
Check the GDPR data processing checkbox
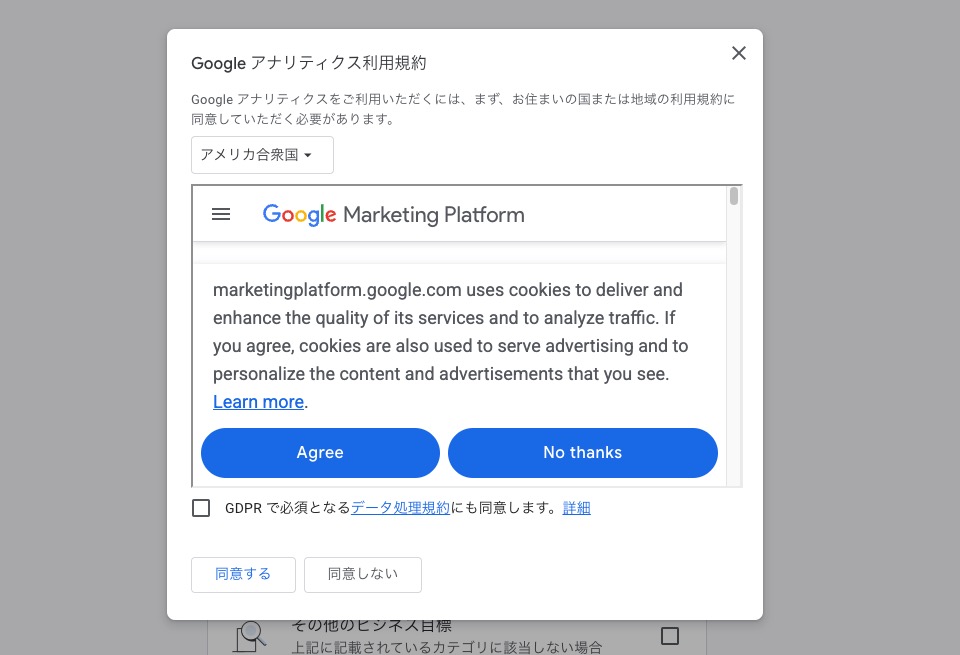pos(201,508)
